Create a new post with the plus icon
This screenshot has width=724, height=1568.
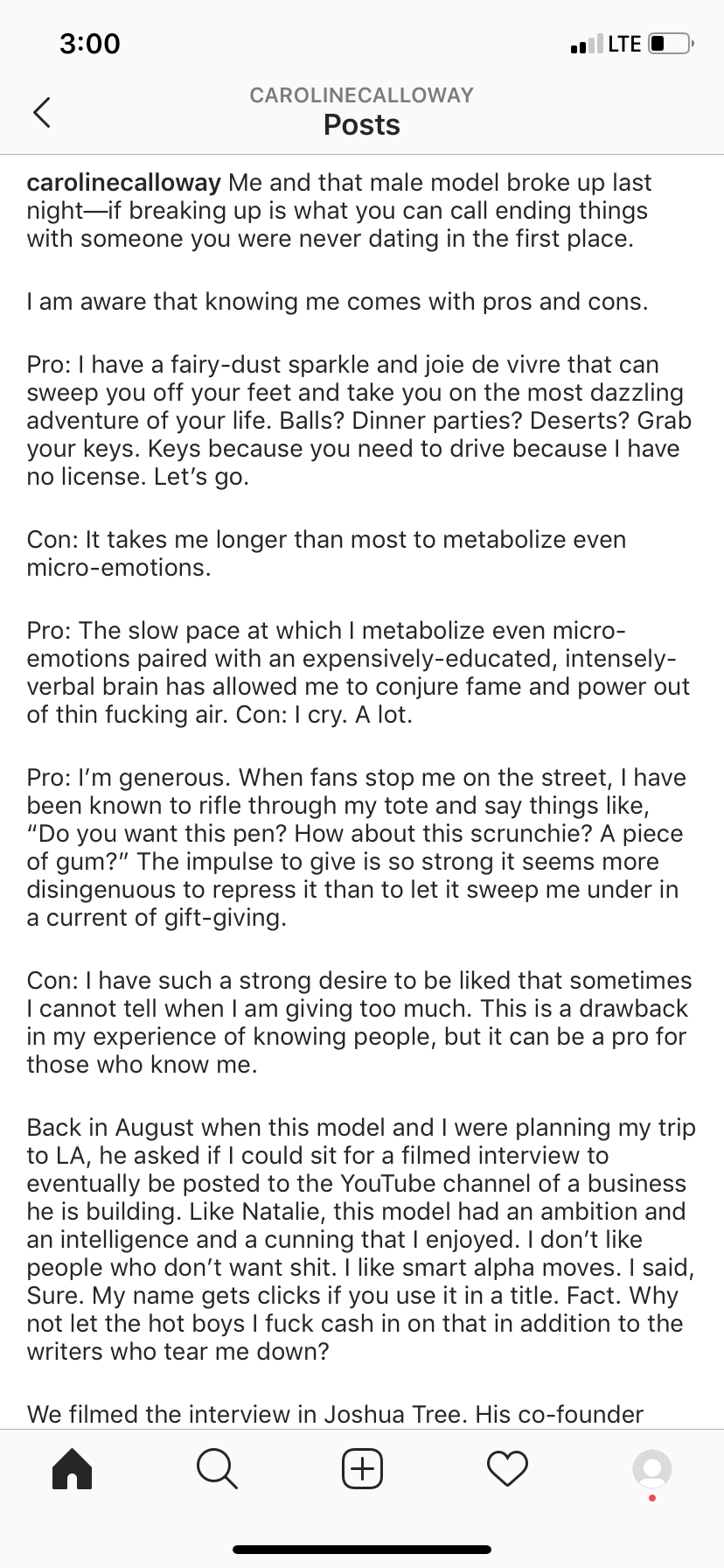[361, 1469]
